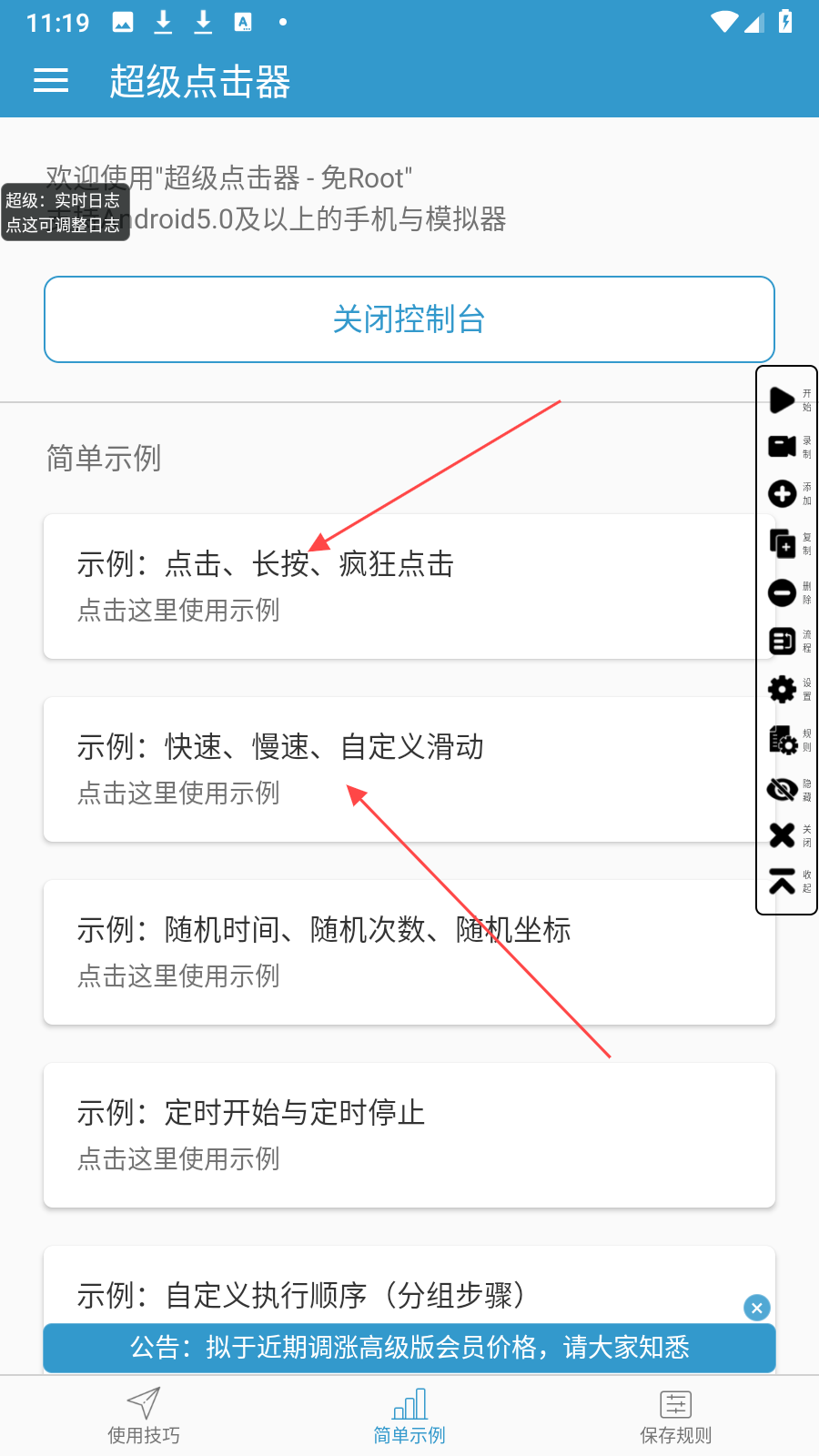Switch to the 保存规则 tab

(x=675, y=1416)
